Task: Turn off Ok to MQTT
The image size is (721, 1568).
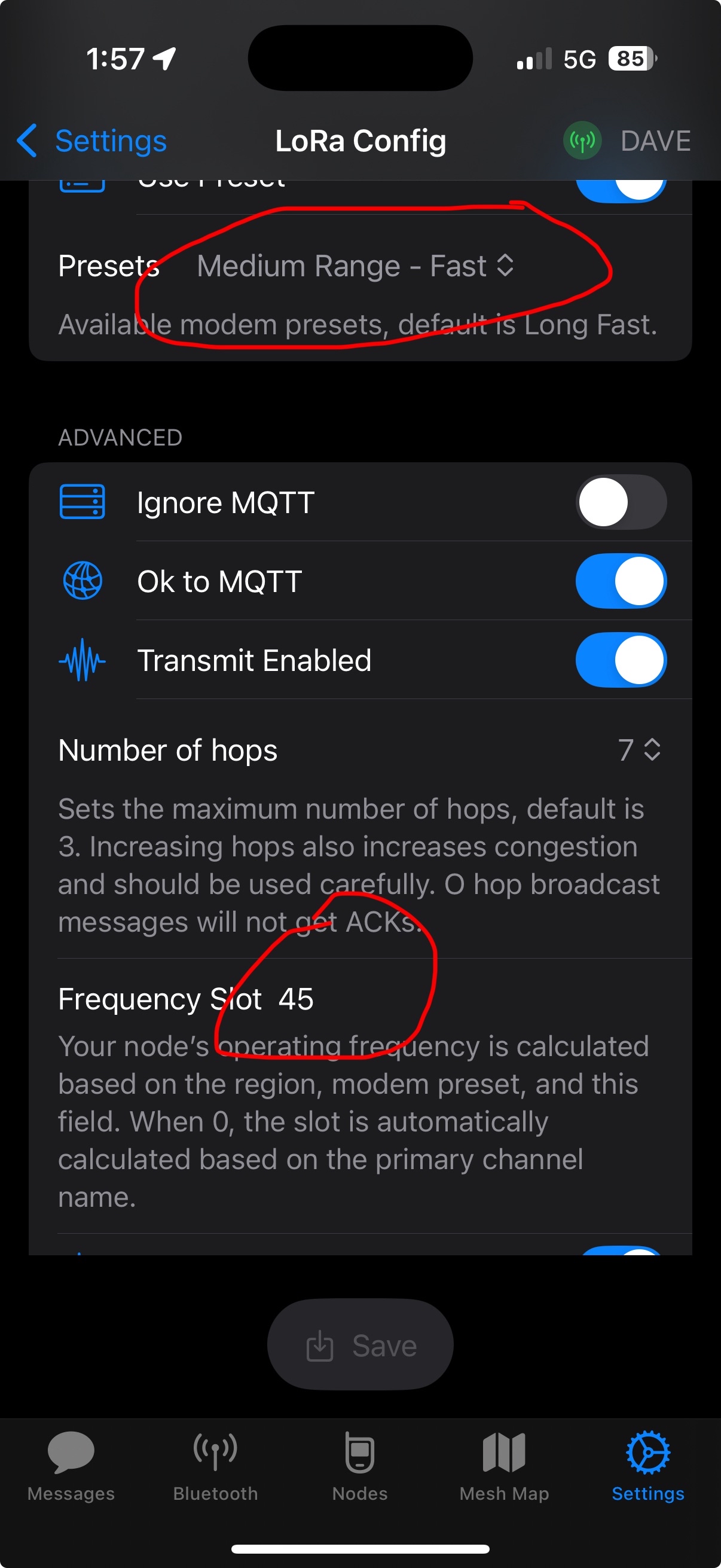Action: click(x=621, y=581)
